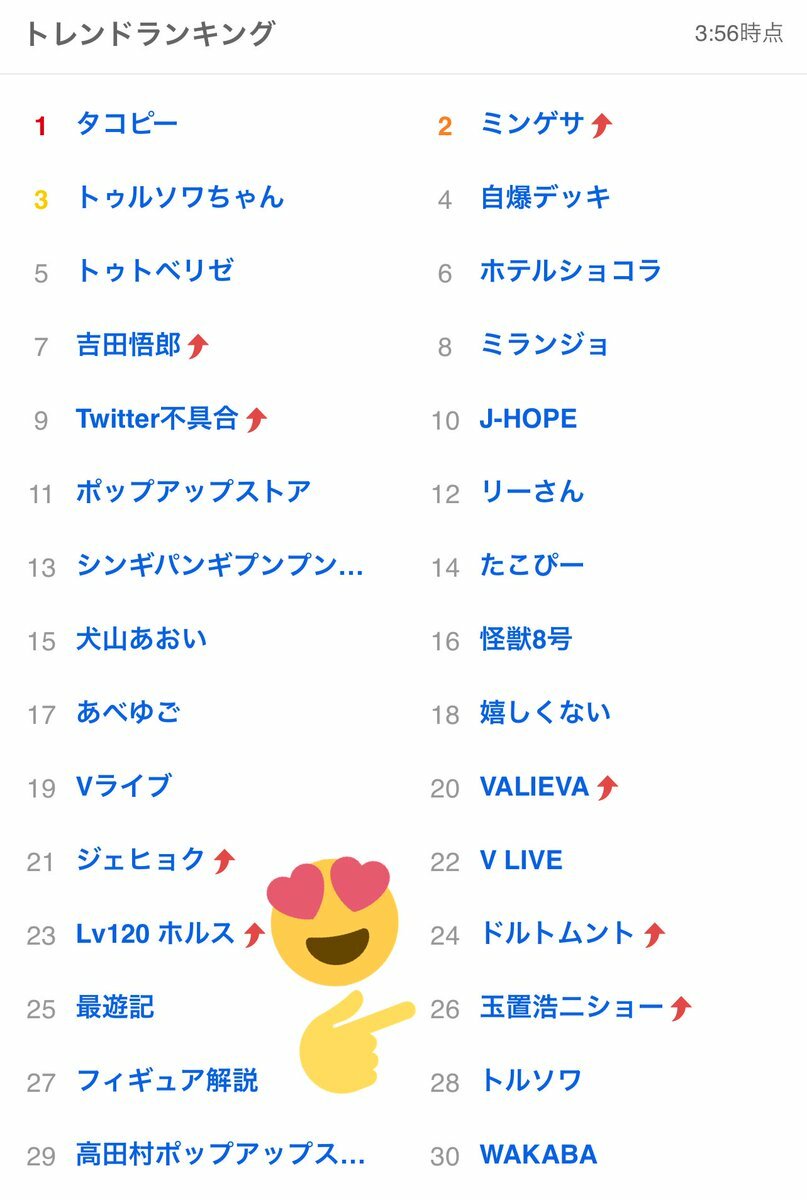Open ホテルショコラ trend link
The height and width of the screenshot is (1200, 807).
(570, 271)
